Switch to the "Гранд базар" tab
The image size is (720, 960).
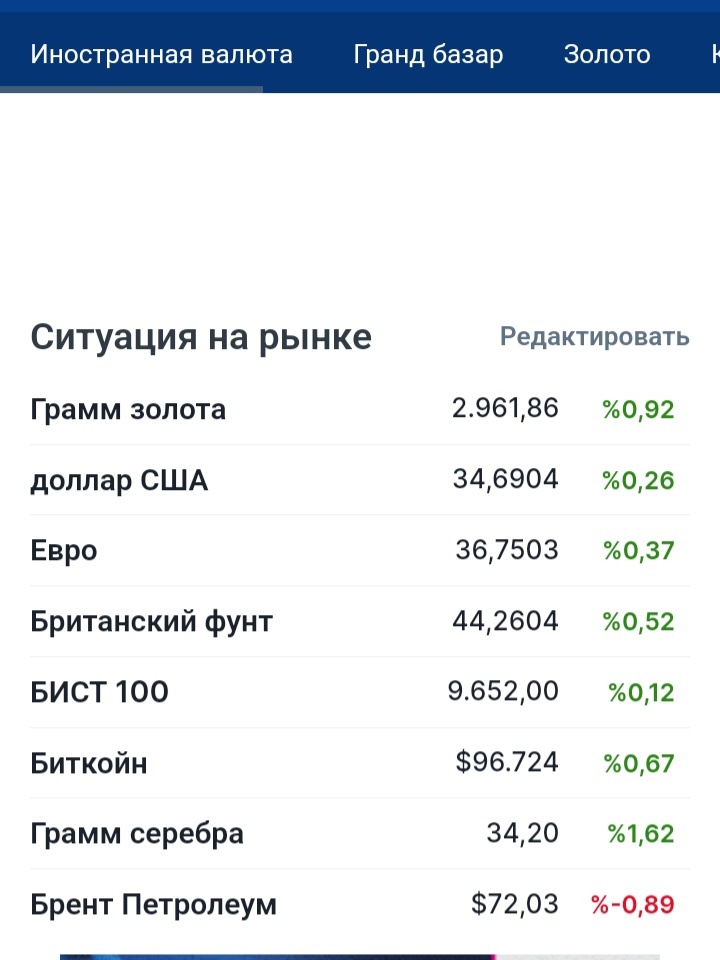tap(428, 54)
